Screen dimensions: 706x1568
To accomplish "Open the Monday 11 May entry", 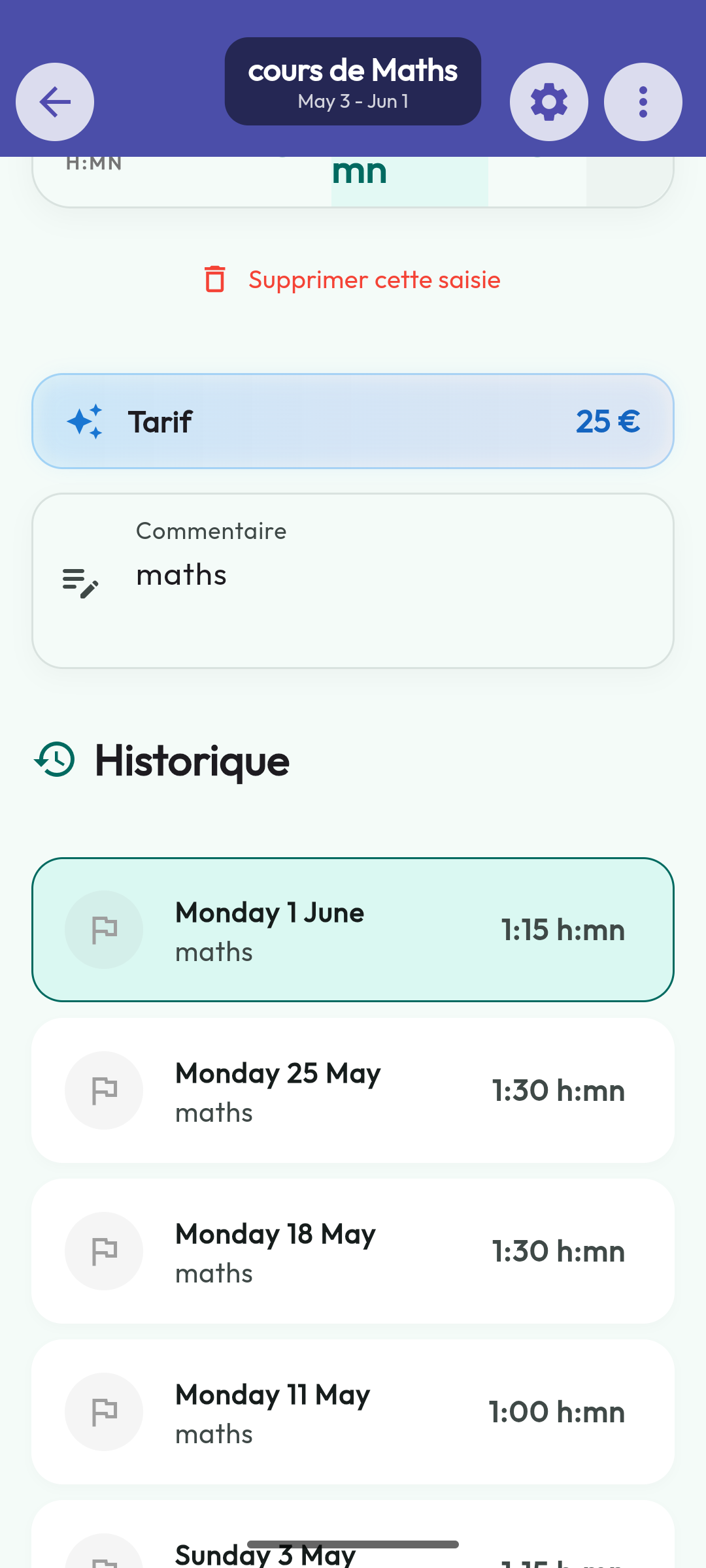I will 353,1412.
